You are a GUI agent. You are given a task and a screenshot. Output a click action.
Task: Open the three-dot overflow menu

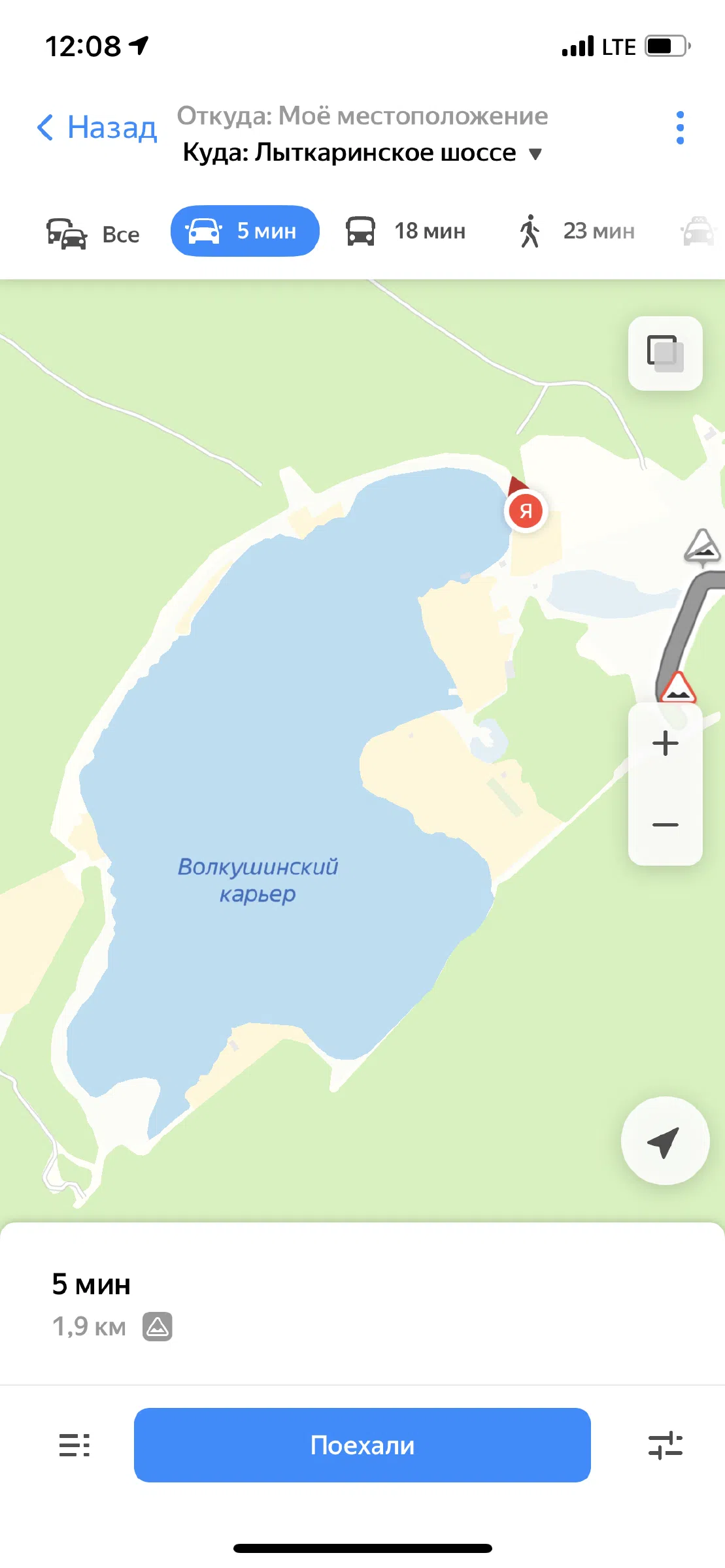pyautogui.click(x=680, y=127)
